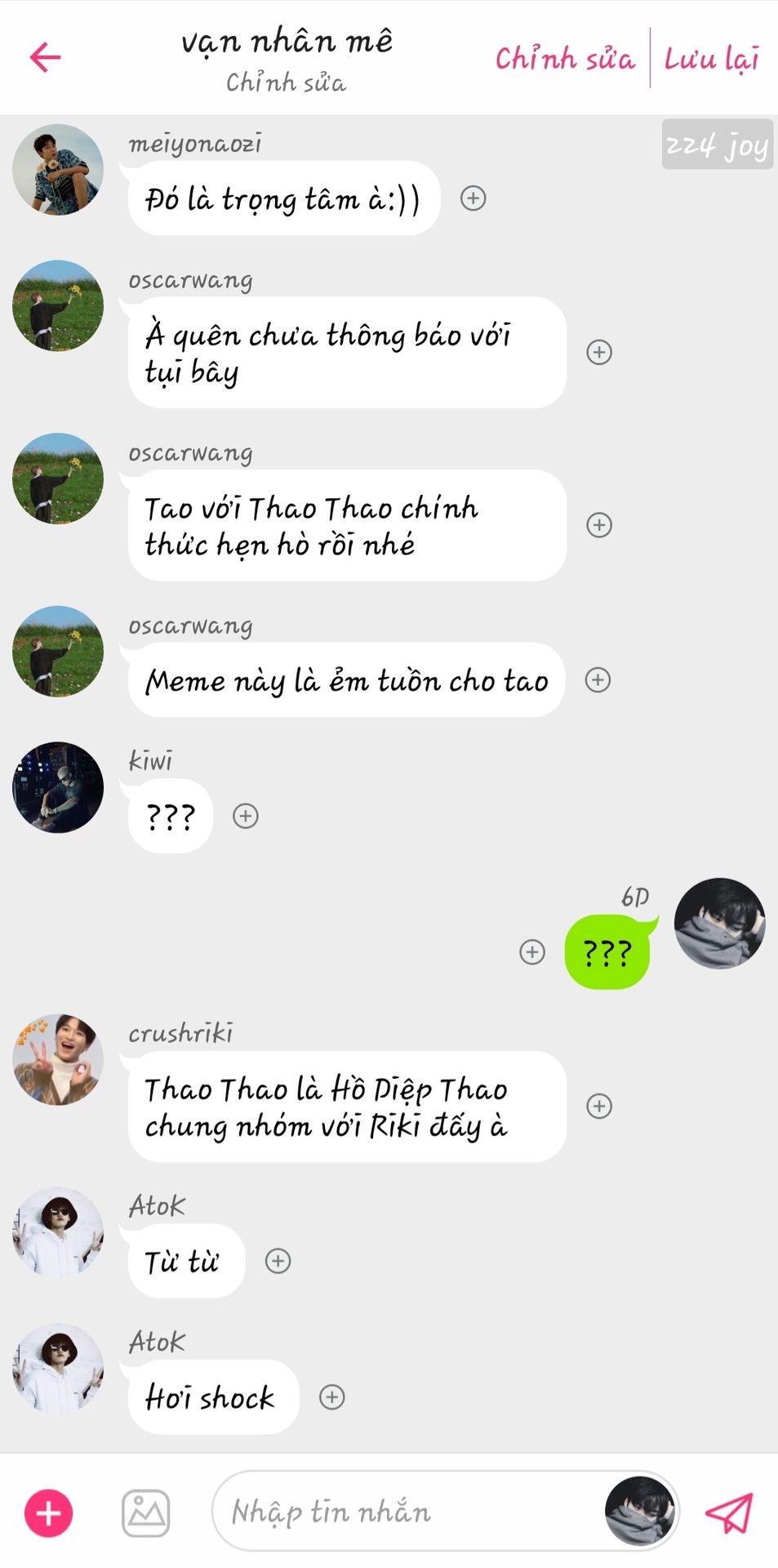Send the message with paper plane icon
This screenshot has width=778, height=1568.
(x=728, y=1513)
